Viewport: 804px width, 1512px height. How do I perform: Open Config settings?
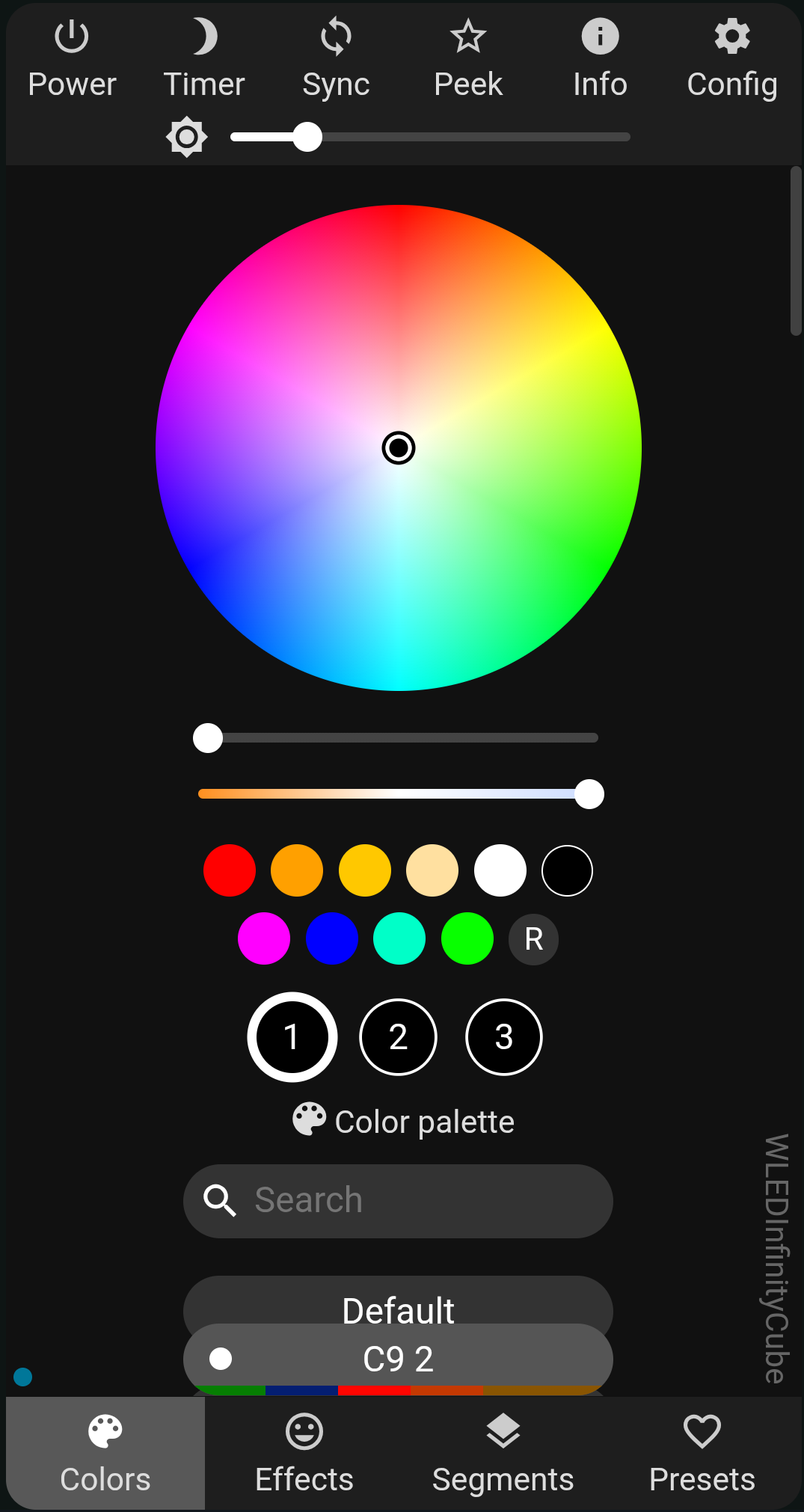point(731,58)
